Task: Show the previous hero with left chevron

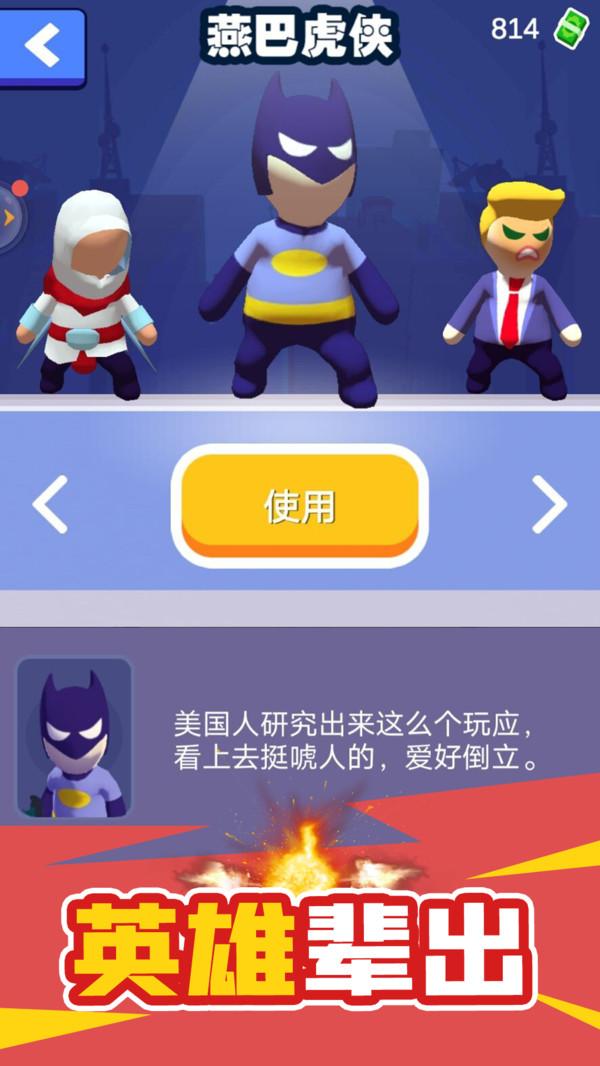Action: (50, 505)
